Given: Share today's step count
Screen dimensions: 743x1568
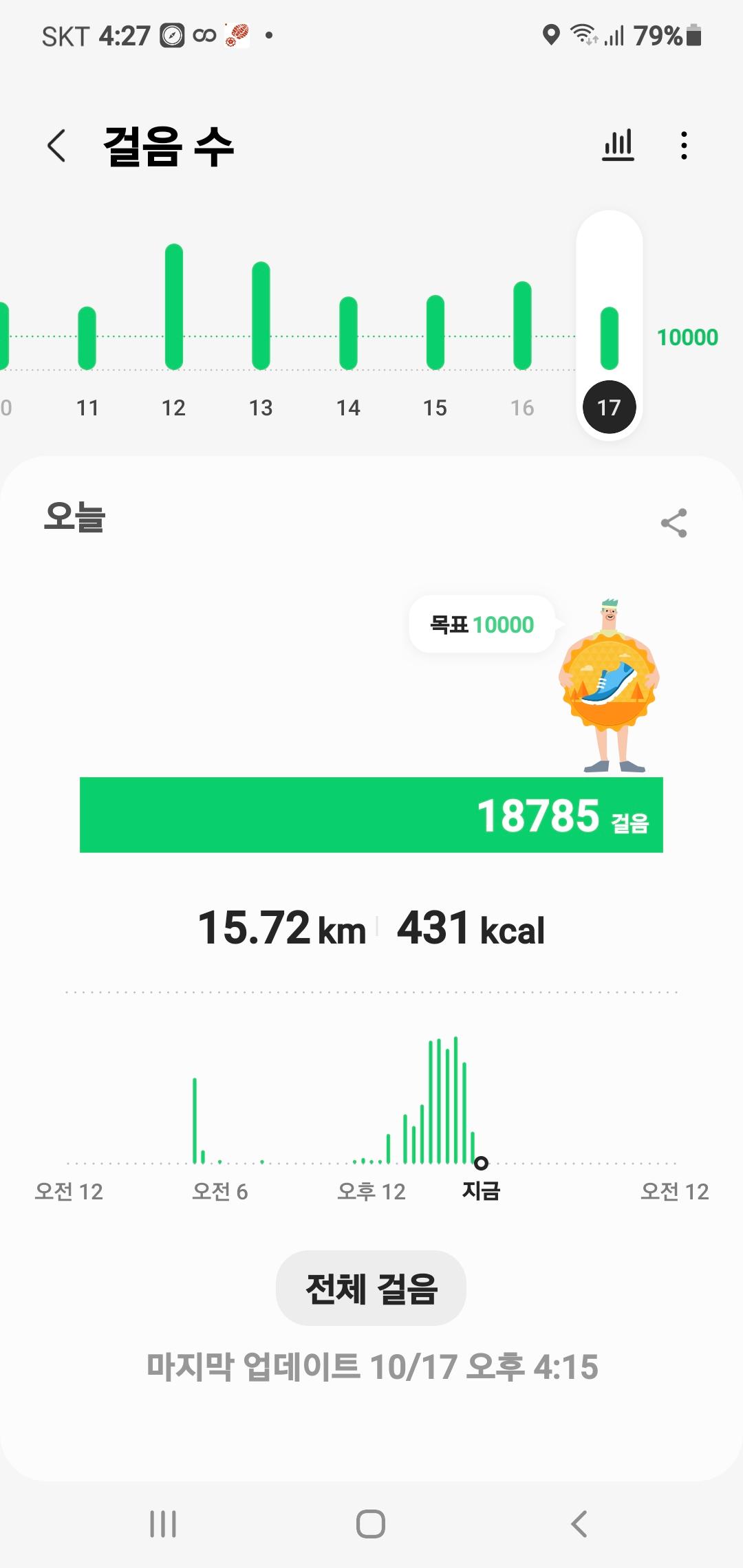Looking at the screenshot, I should [x=674, y=523].
